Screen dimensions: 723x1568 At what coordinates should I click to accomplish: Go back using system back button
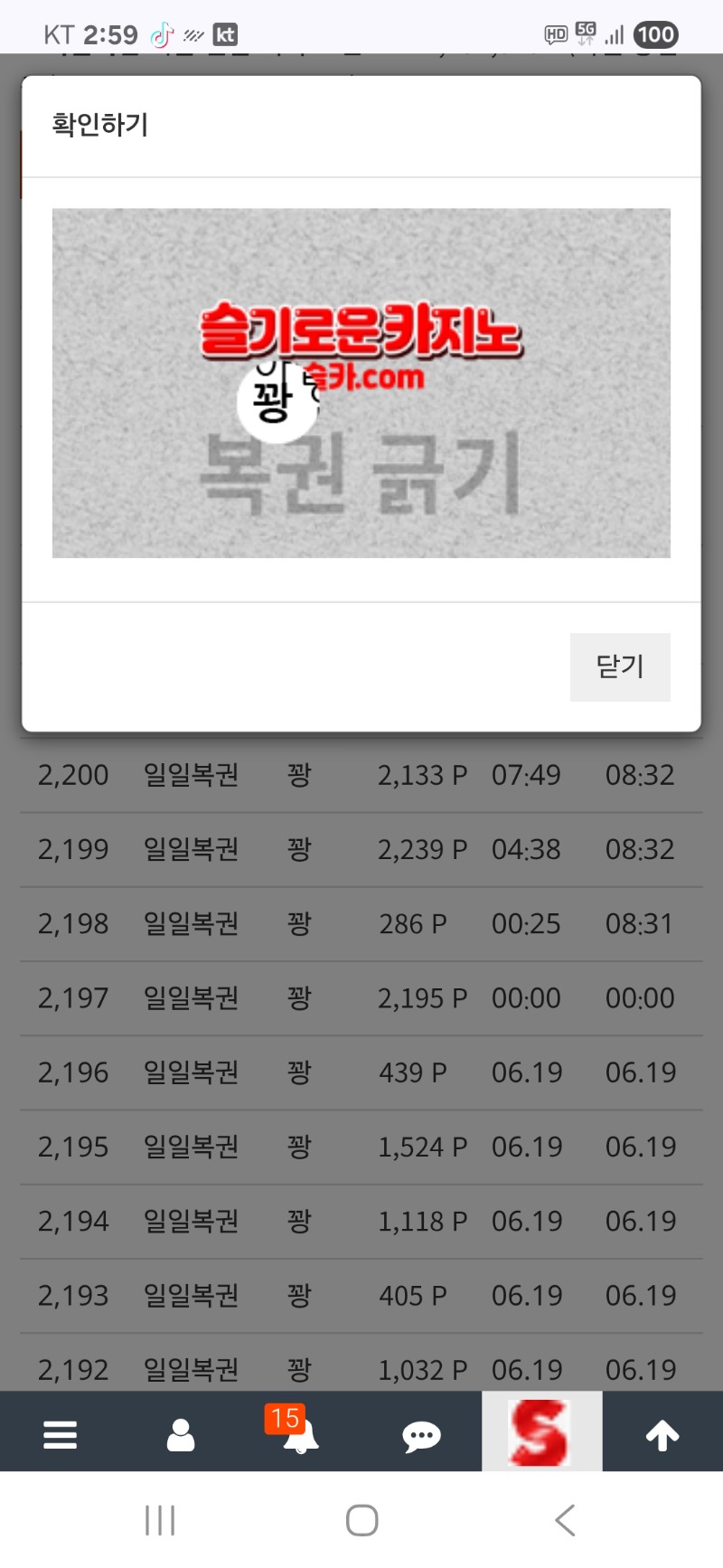(565, 1520)
